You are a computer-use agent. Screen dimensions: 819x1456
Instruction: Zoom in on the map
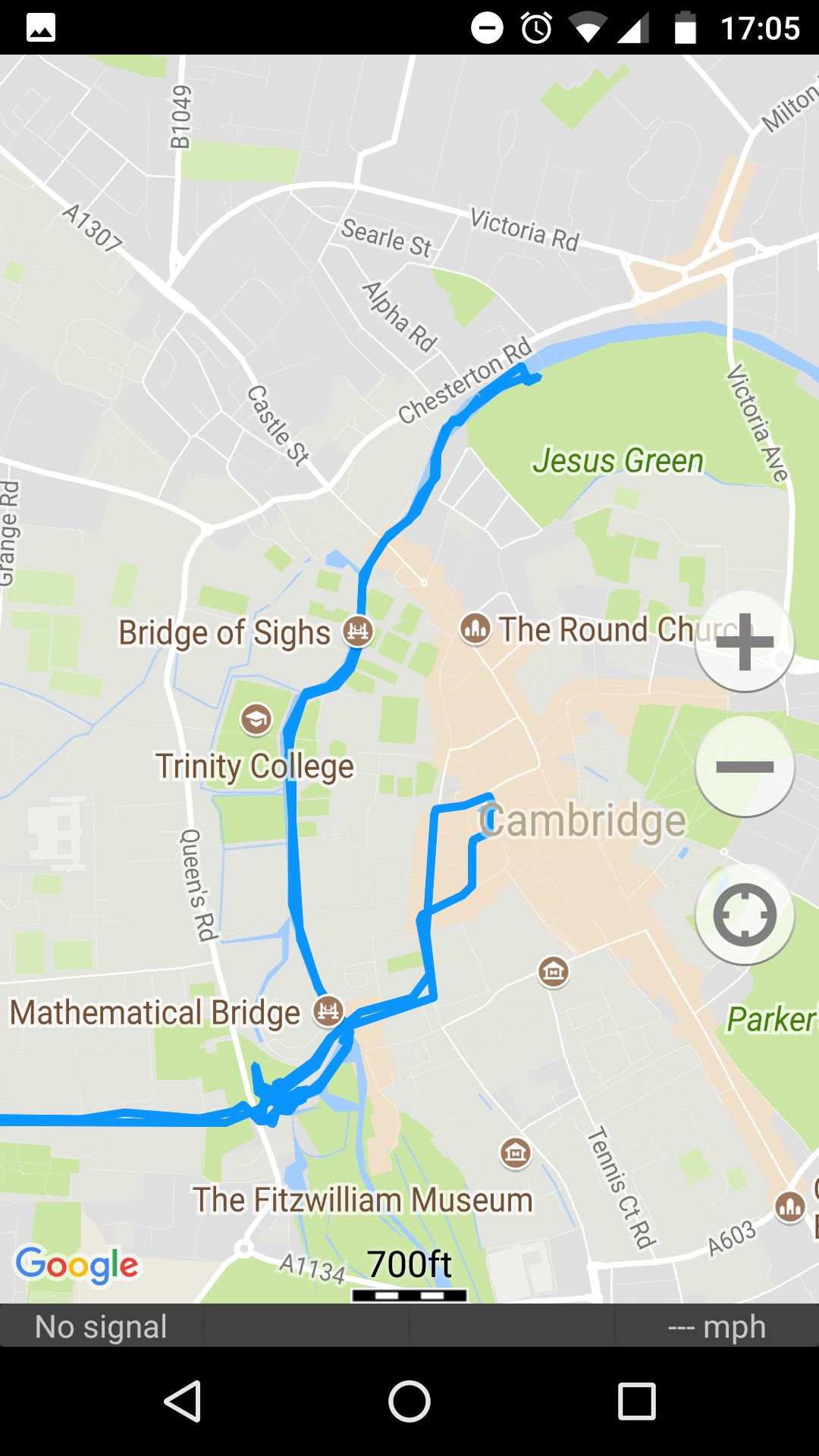(744, 642)
